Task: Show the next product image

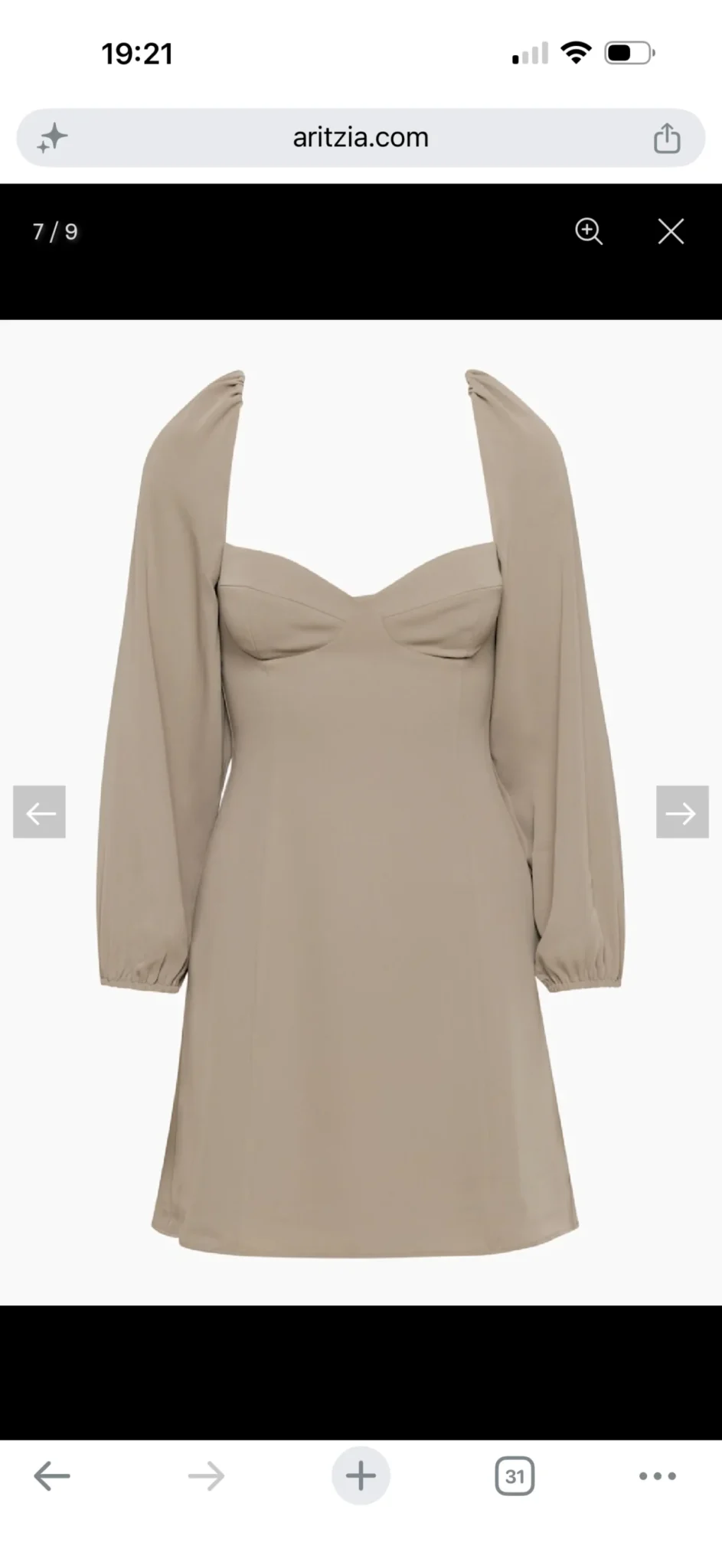Action: 682,812
